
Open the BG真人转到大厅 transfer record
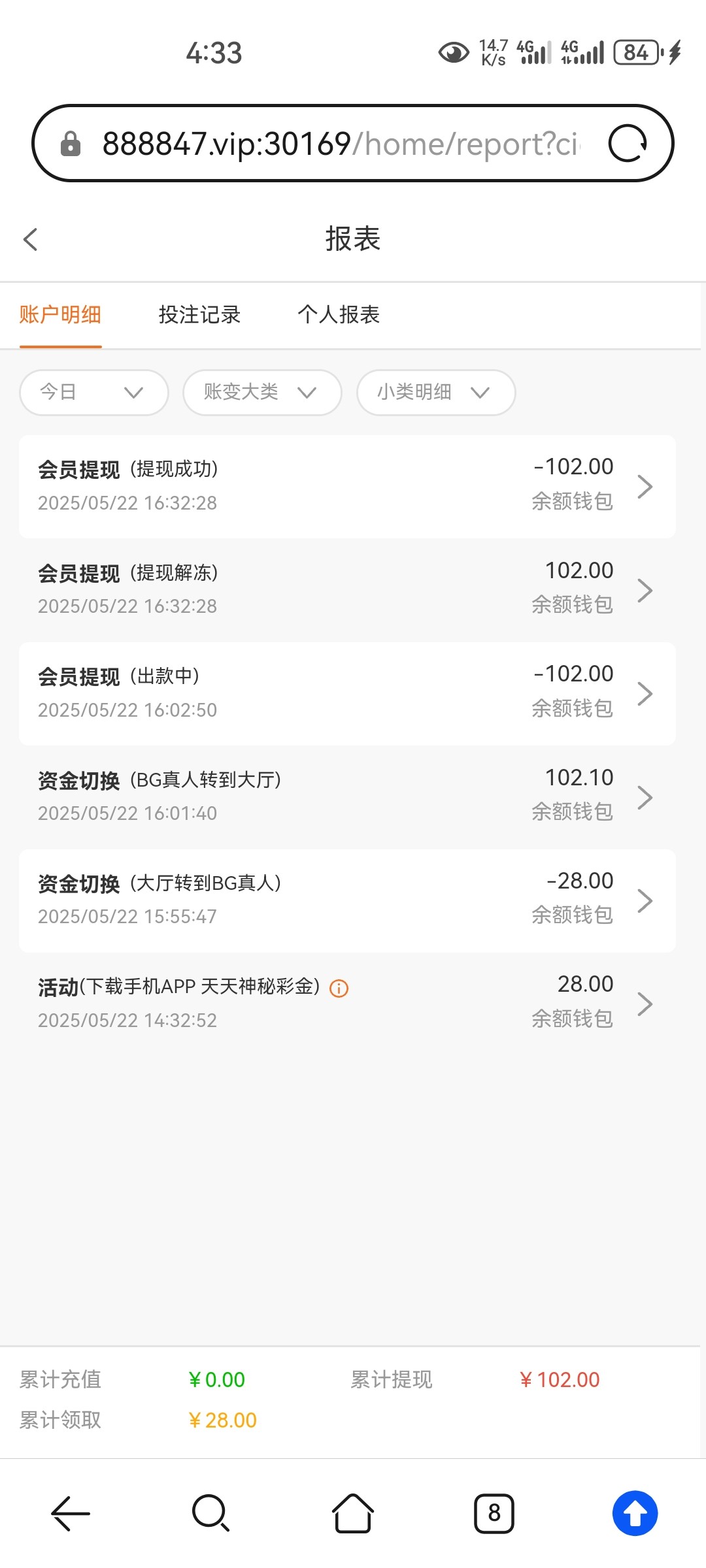347,797
